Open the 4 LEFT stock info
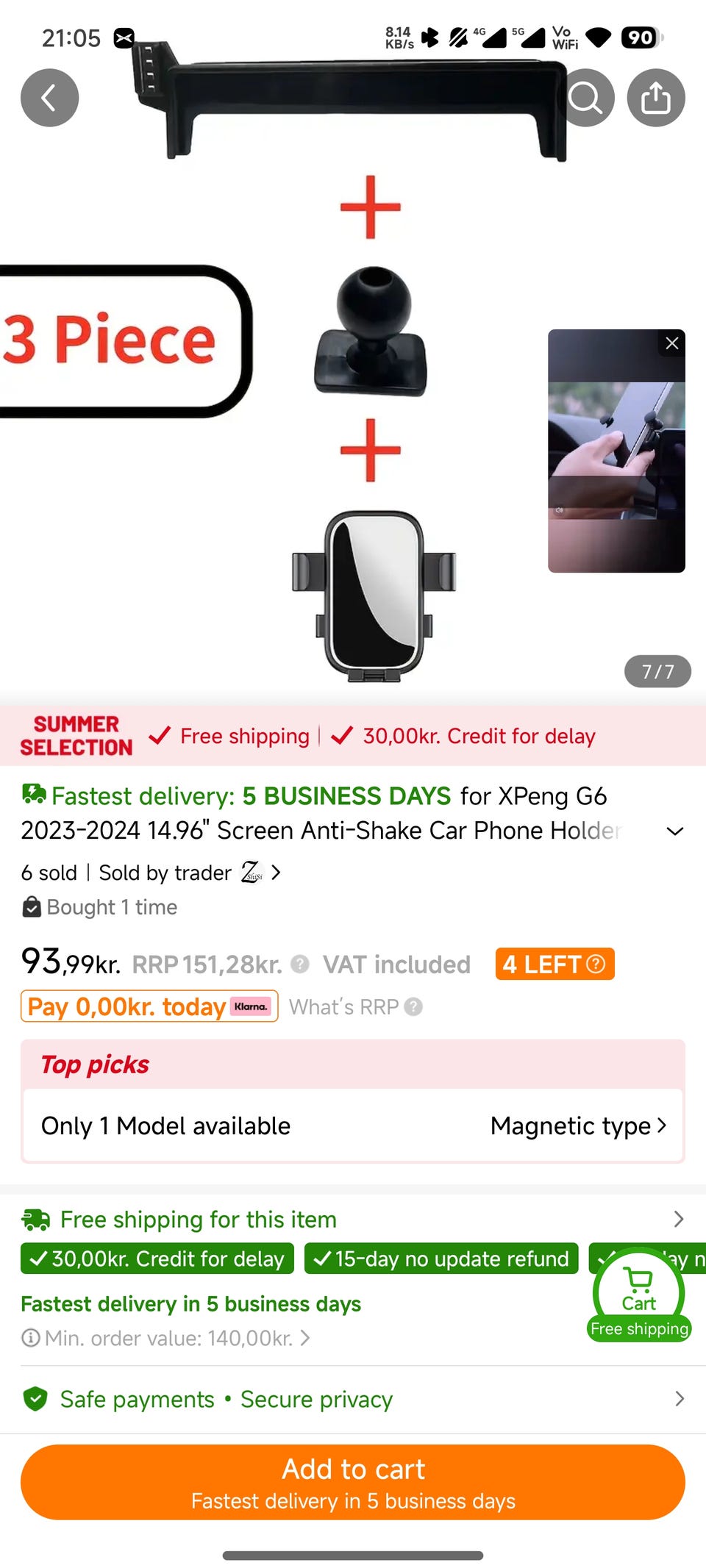Image resolution: width=706 pixels, height=1568 pixels. (x=555, y=964)
